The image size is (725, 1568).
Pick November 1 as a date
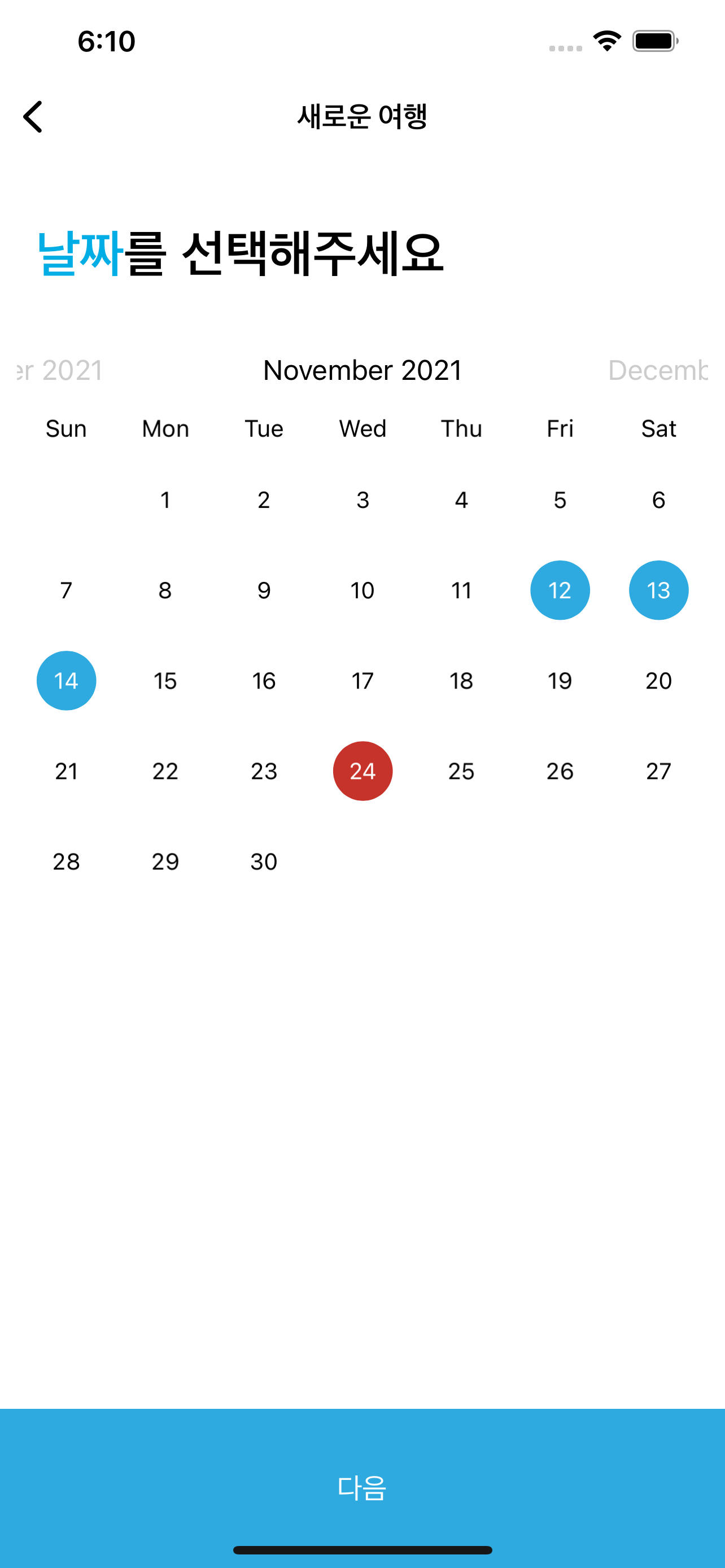165,500
